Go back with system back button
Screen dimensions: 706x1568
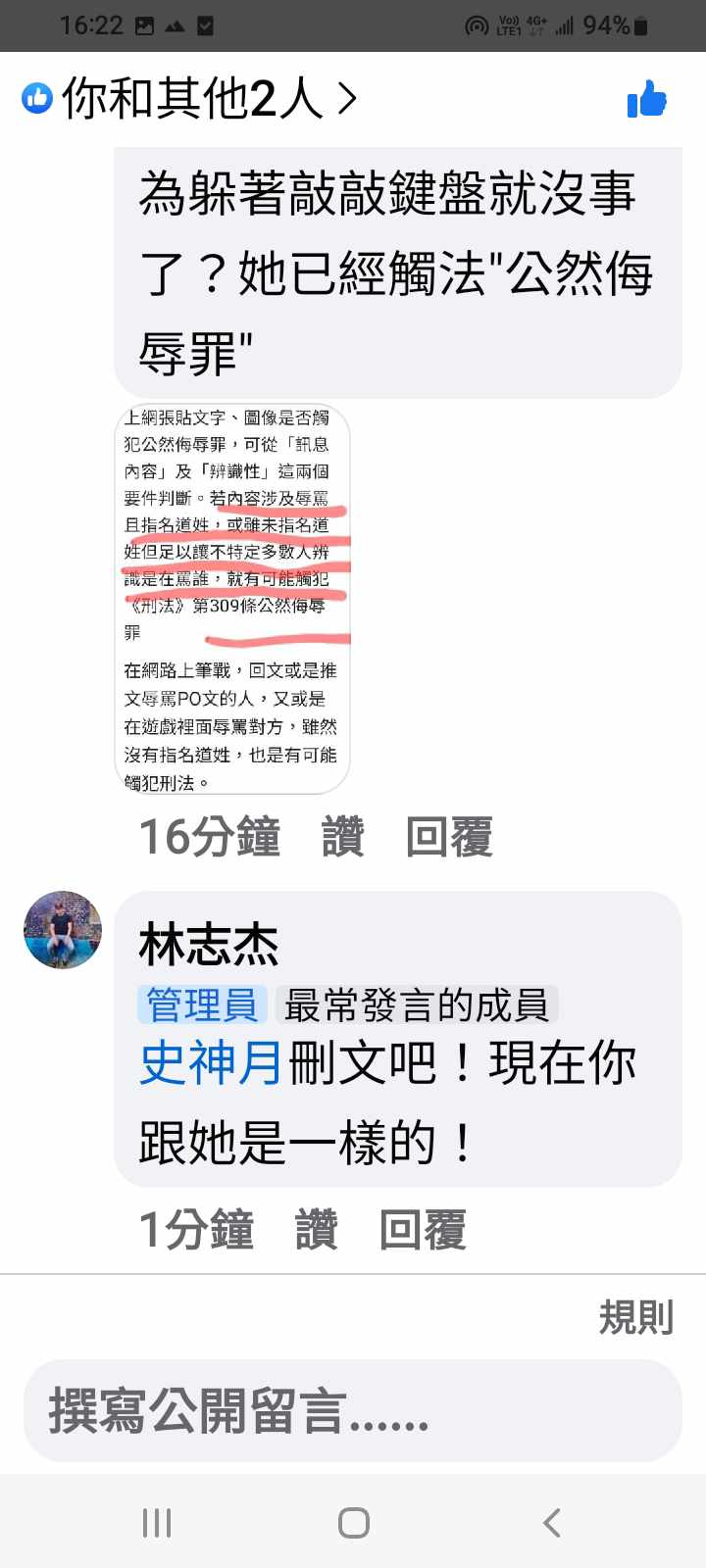click(x=551, y=1523)
